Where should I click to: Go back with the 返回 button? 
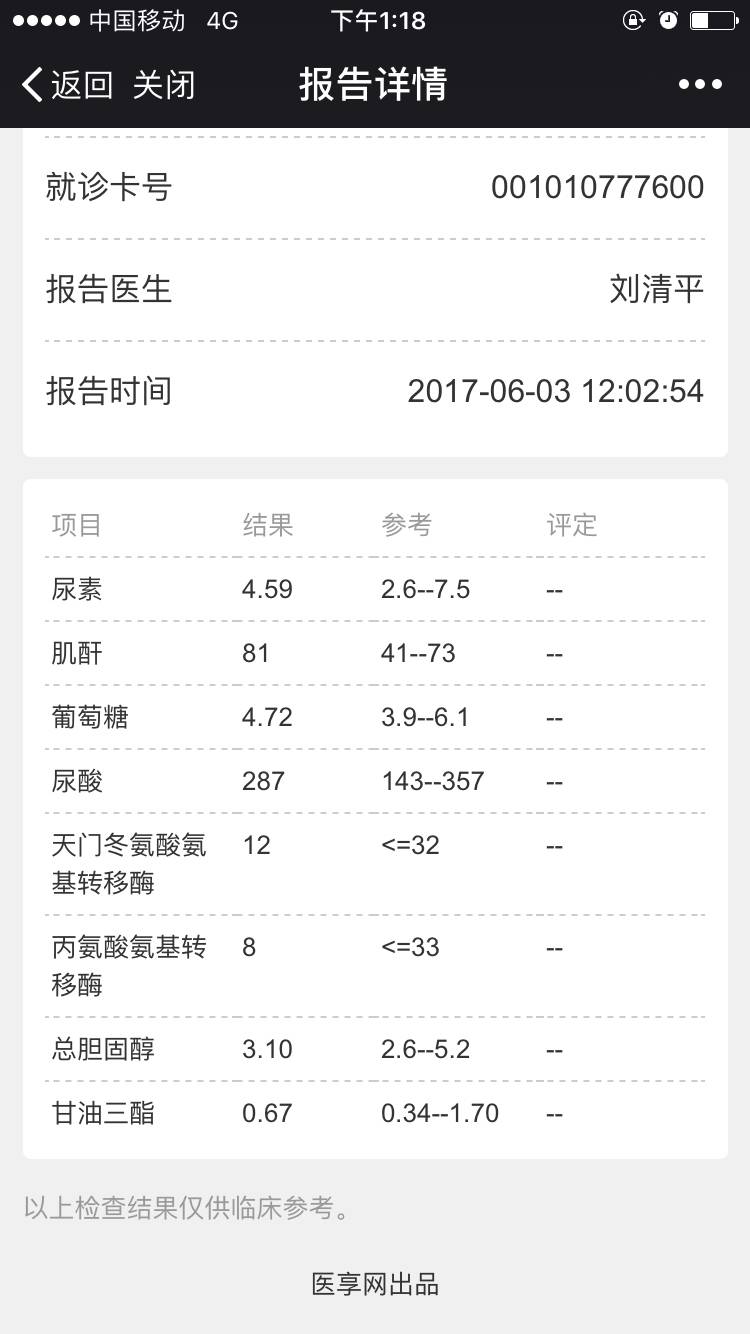pyautogui.click(x=68, y=85)
